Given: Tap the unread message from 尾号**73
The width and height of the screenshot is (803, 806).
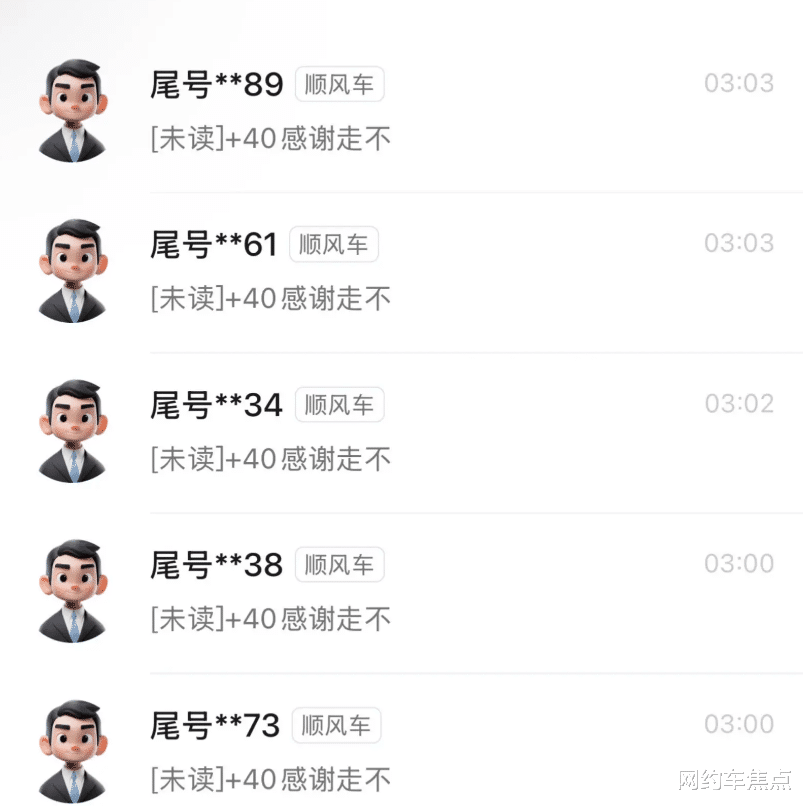Looking at the screenshot, I should 271,778.
